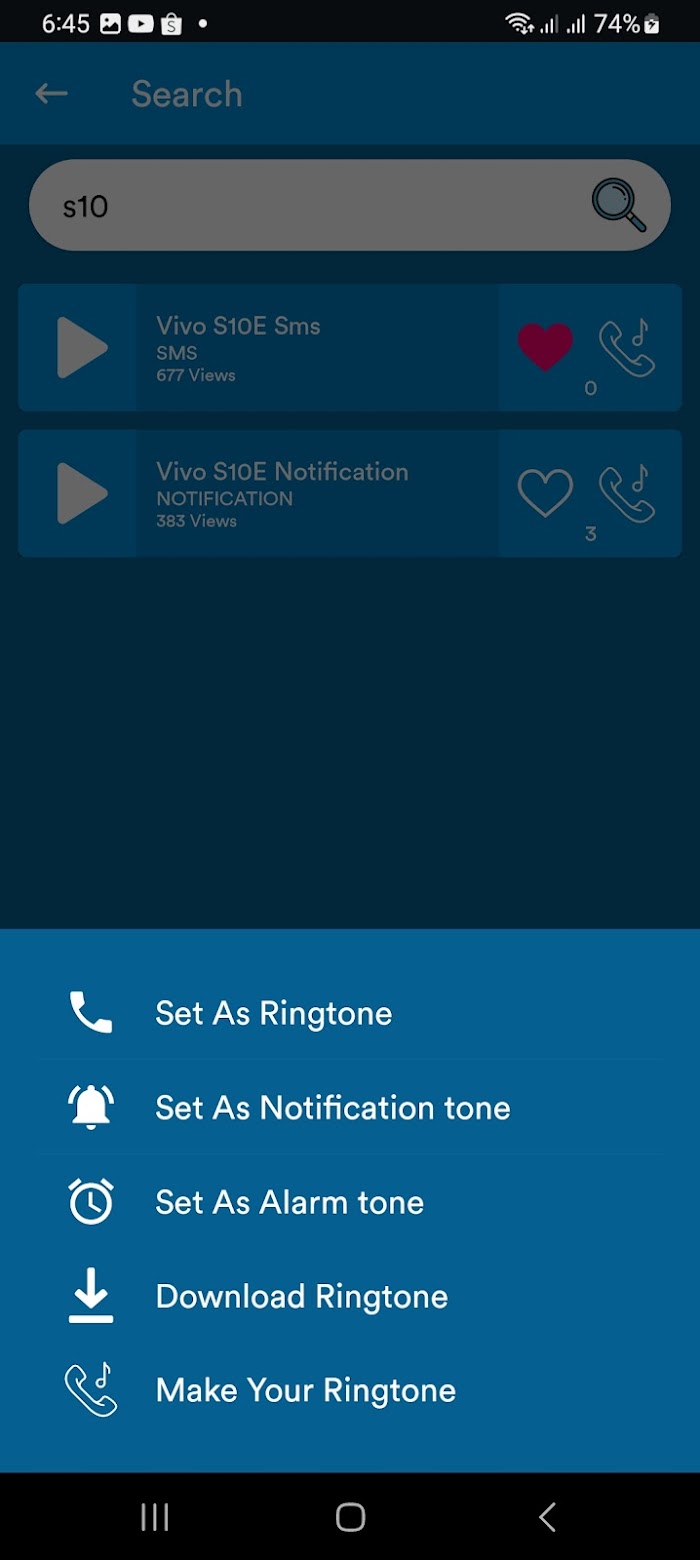Like the Vivo S10E Notification tone
700x1560 pixels.
[x=545, y=493]
